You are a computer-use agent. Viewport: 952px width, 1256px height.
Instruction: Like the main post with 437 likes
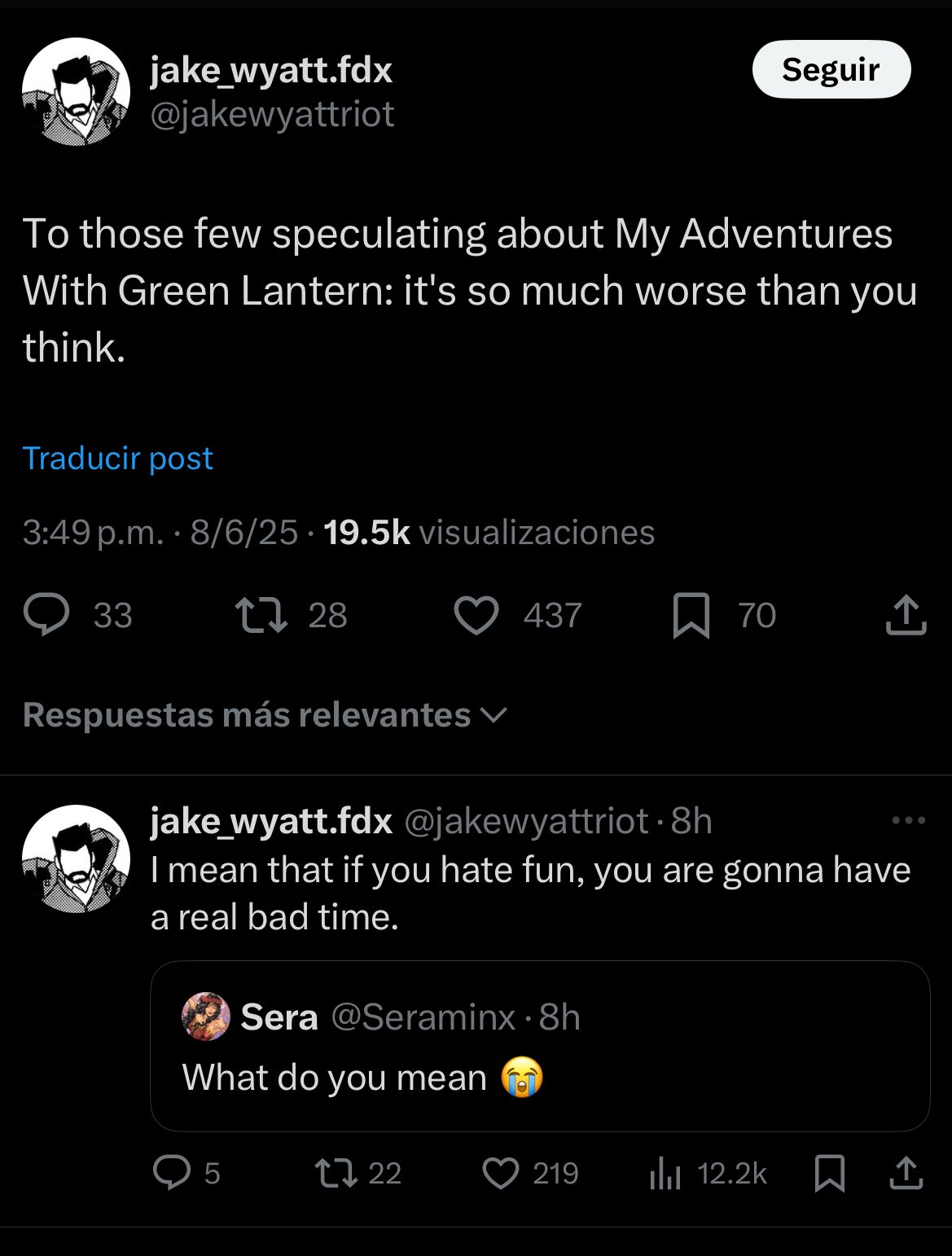(476, 615)
